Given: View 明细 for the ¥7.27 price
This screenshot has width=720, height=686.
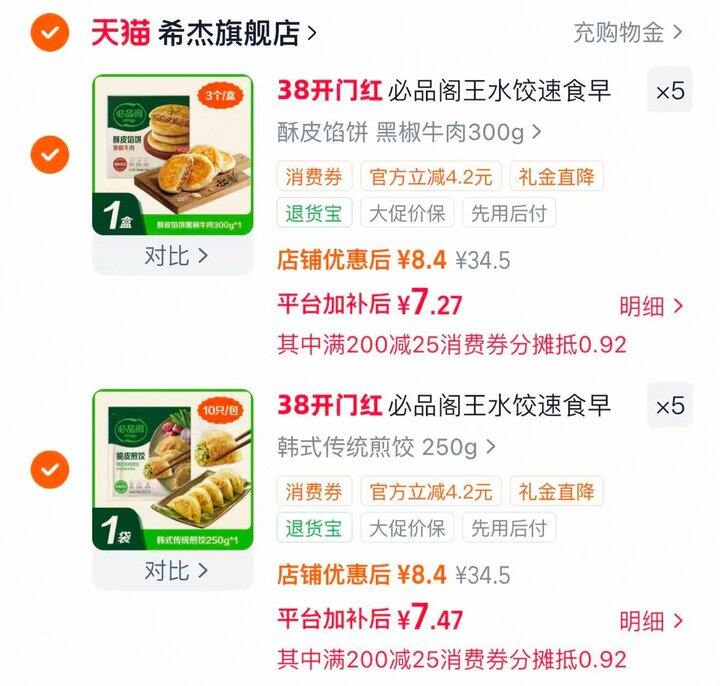Looking at the screenshot, I should coord(651,306).
